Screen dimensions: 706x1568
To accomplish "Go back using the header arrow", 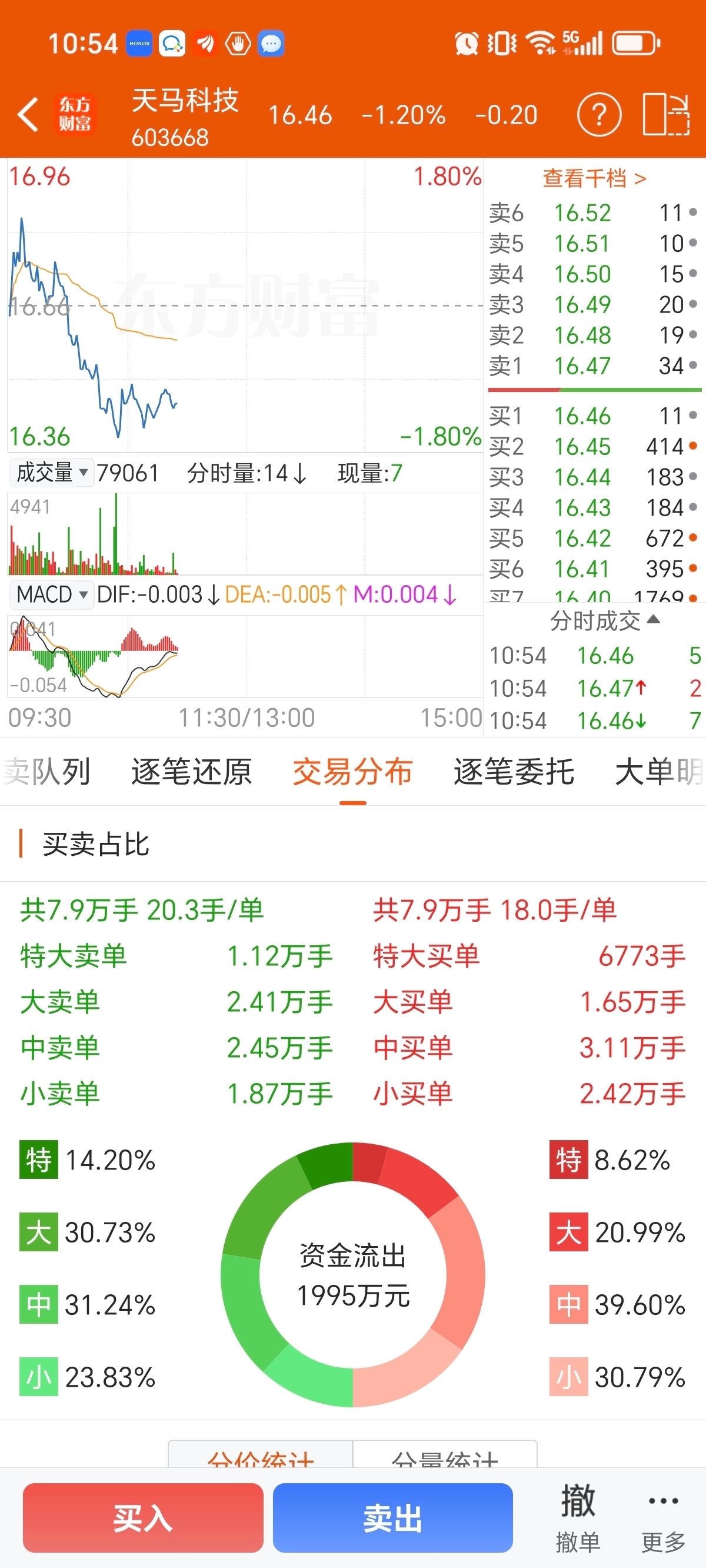I will (28, 114).
